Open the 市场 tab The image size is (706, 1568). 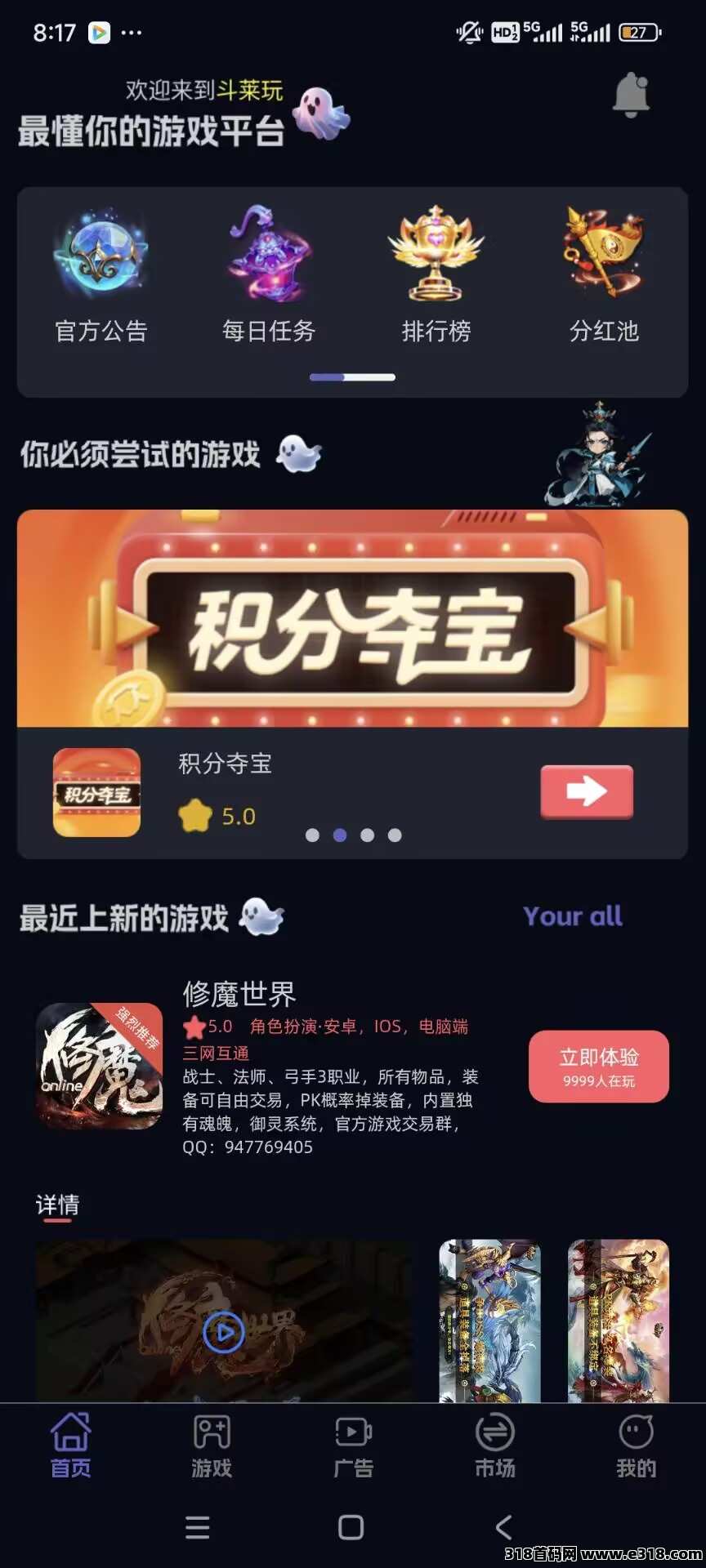coord(495,1445)
